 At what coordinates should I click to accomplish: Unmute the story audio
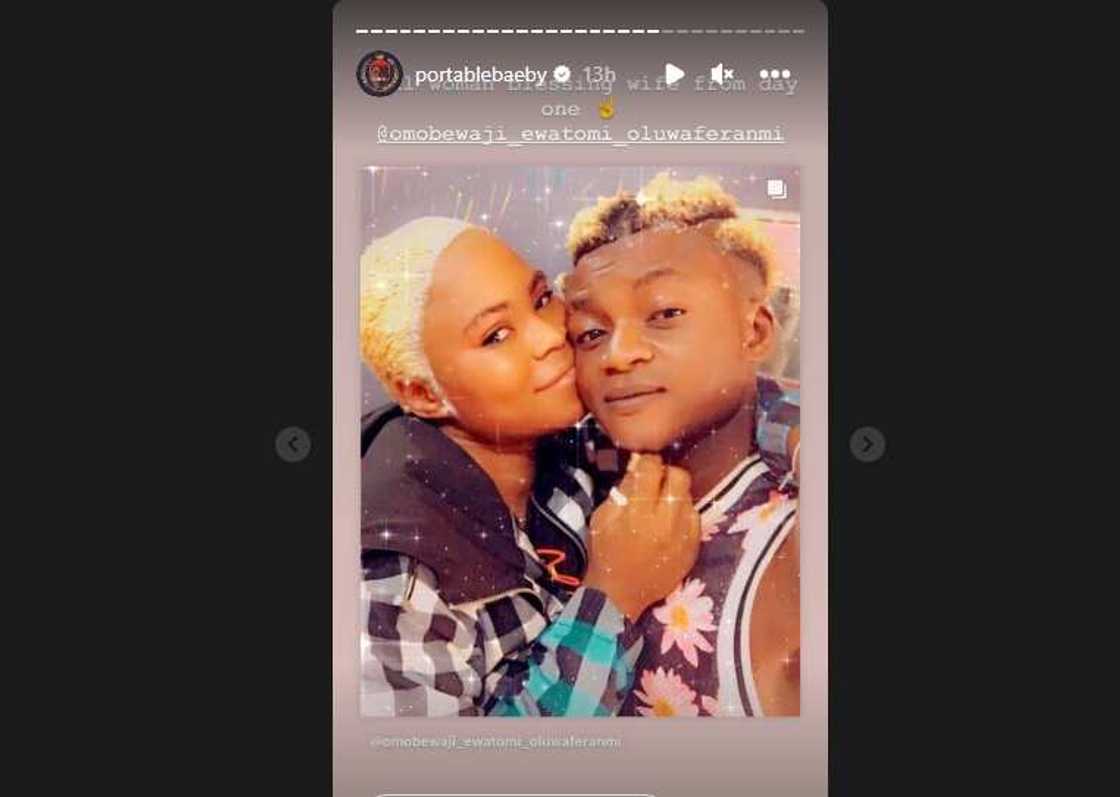(x=722, y=74)
